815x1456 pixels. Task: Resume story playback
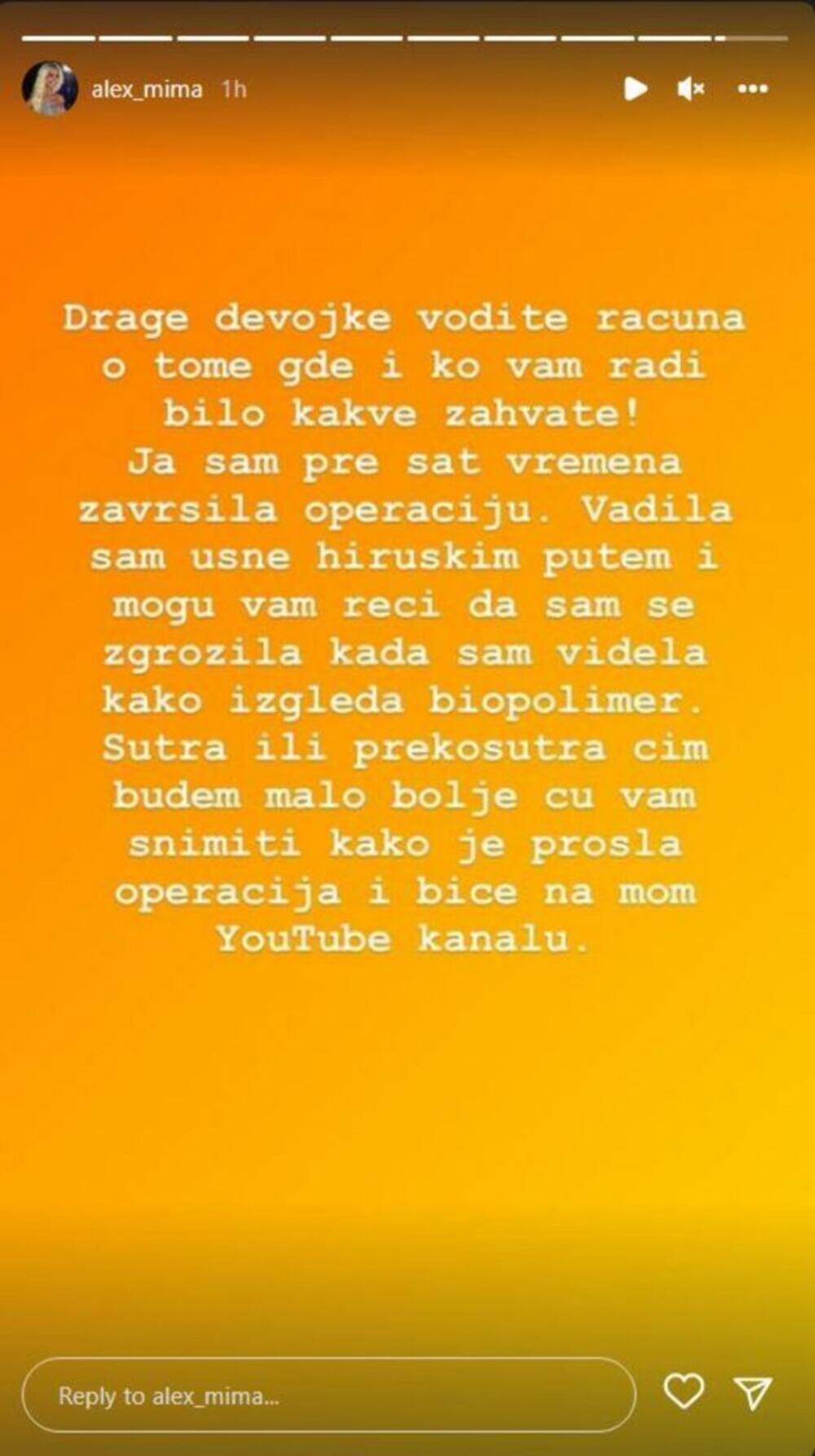point(636,88)
